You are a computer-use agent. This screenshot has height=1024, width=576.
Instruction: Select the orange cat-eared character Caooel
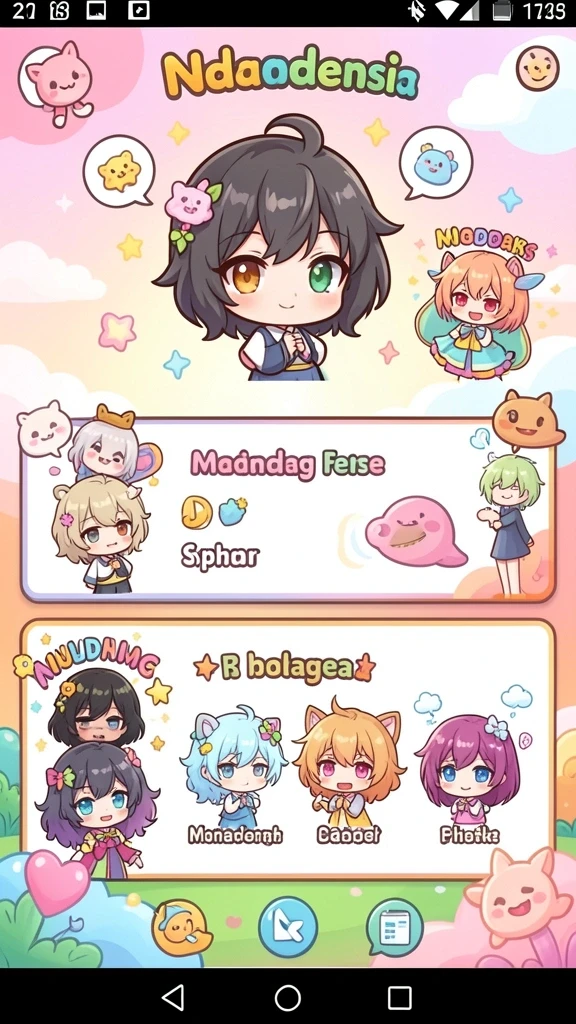(348, 772)
